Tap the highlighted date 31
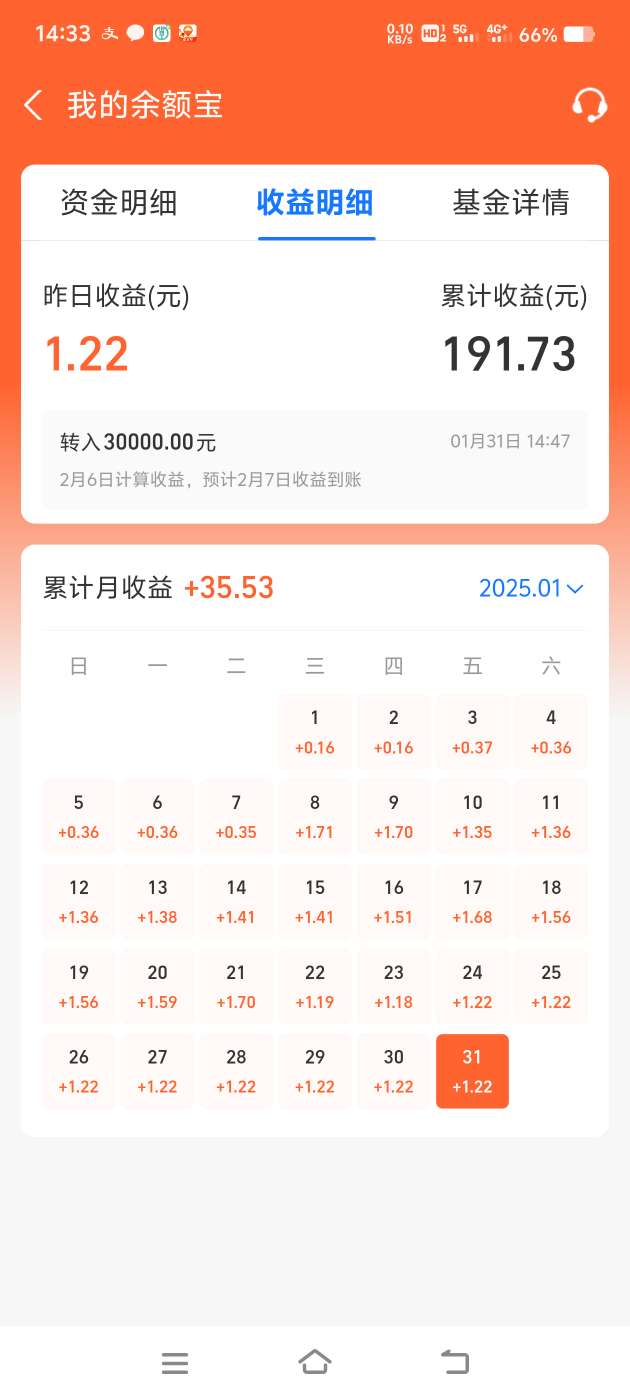The height and width of the screenshot is (1400, 630). pyautogui.click(x=472, y=1070)
